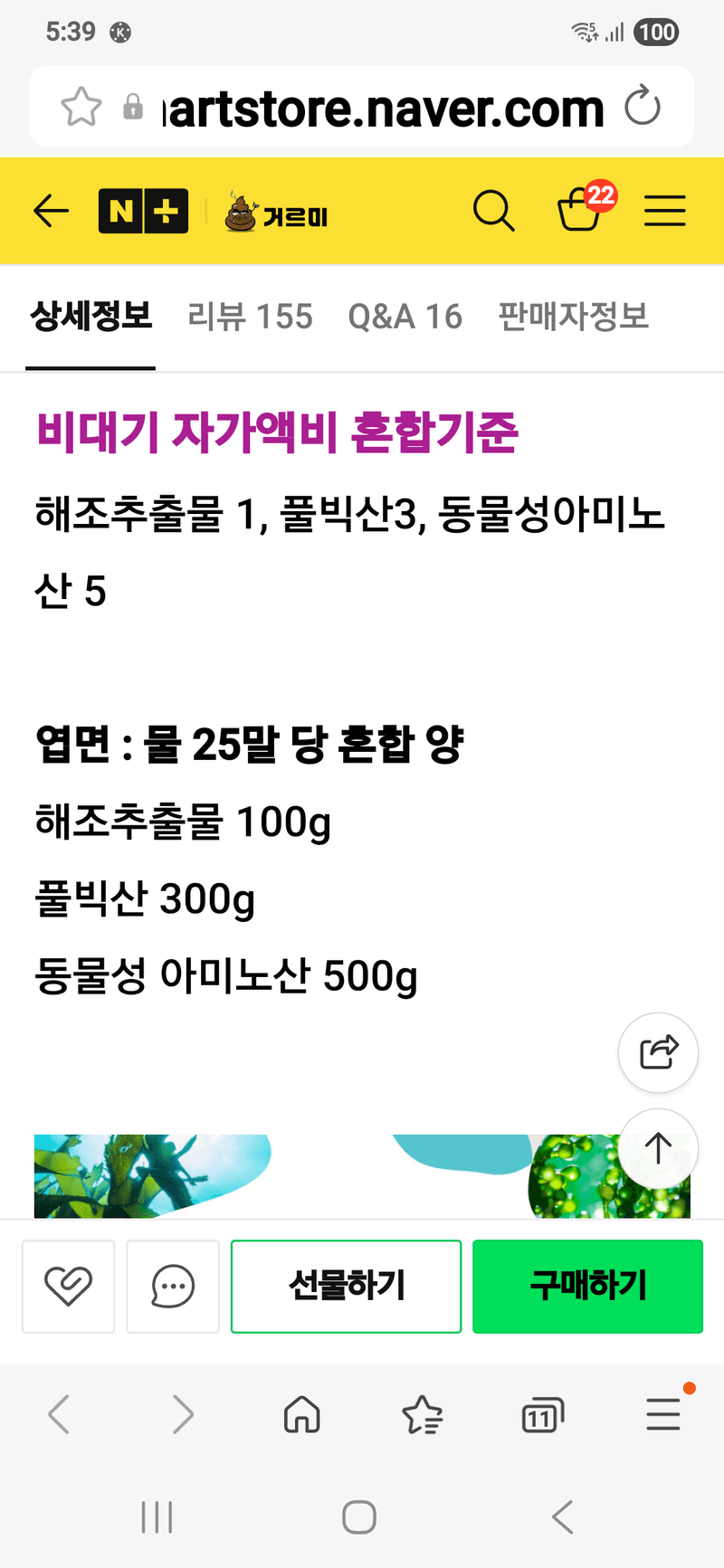Go back using the store header arrow
Image resolution: width=724 pixels, height=1568 pixels.
[x=51, y=212]
